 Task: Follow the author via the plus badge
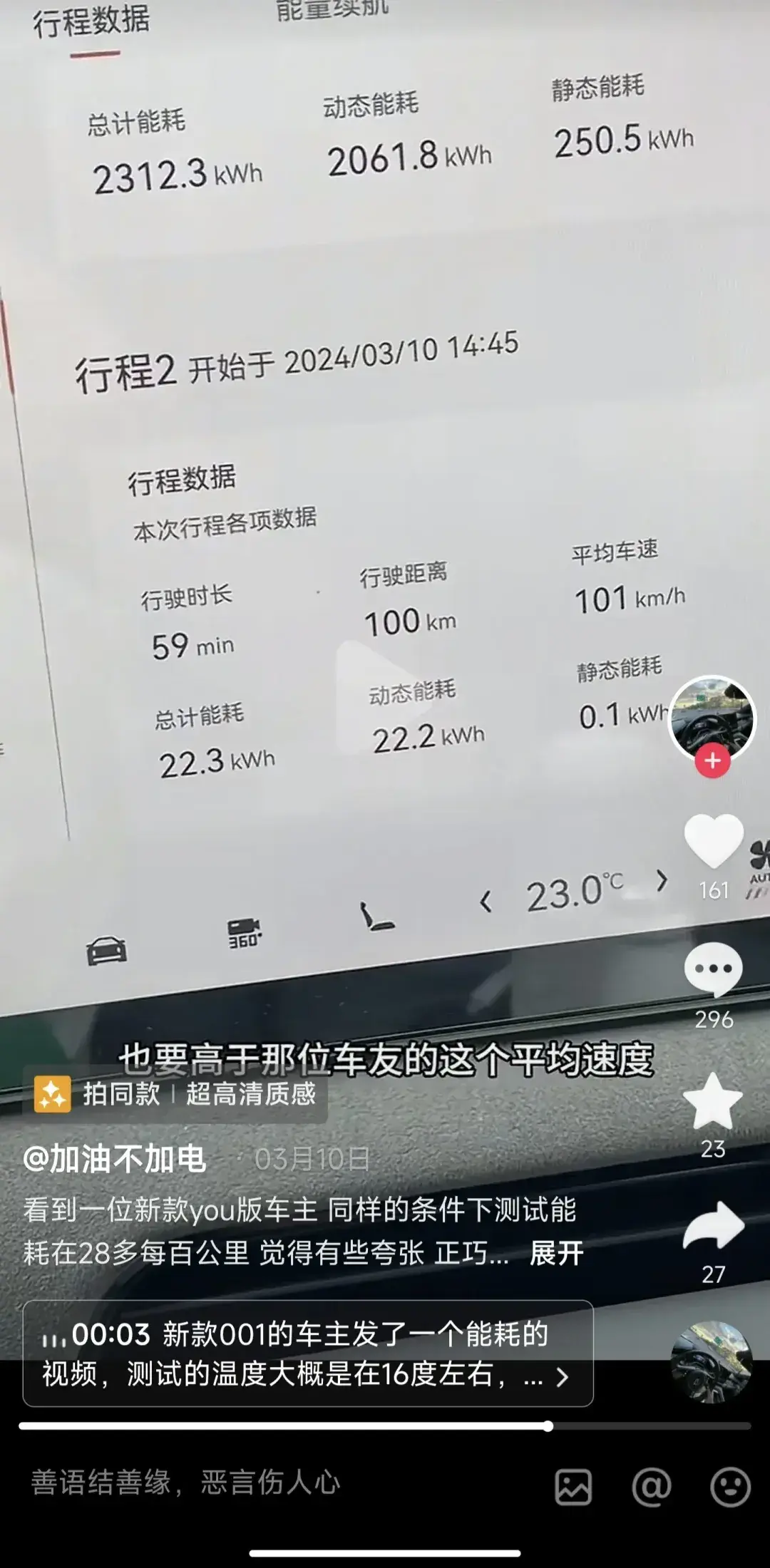712,760
